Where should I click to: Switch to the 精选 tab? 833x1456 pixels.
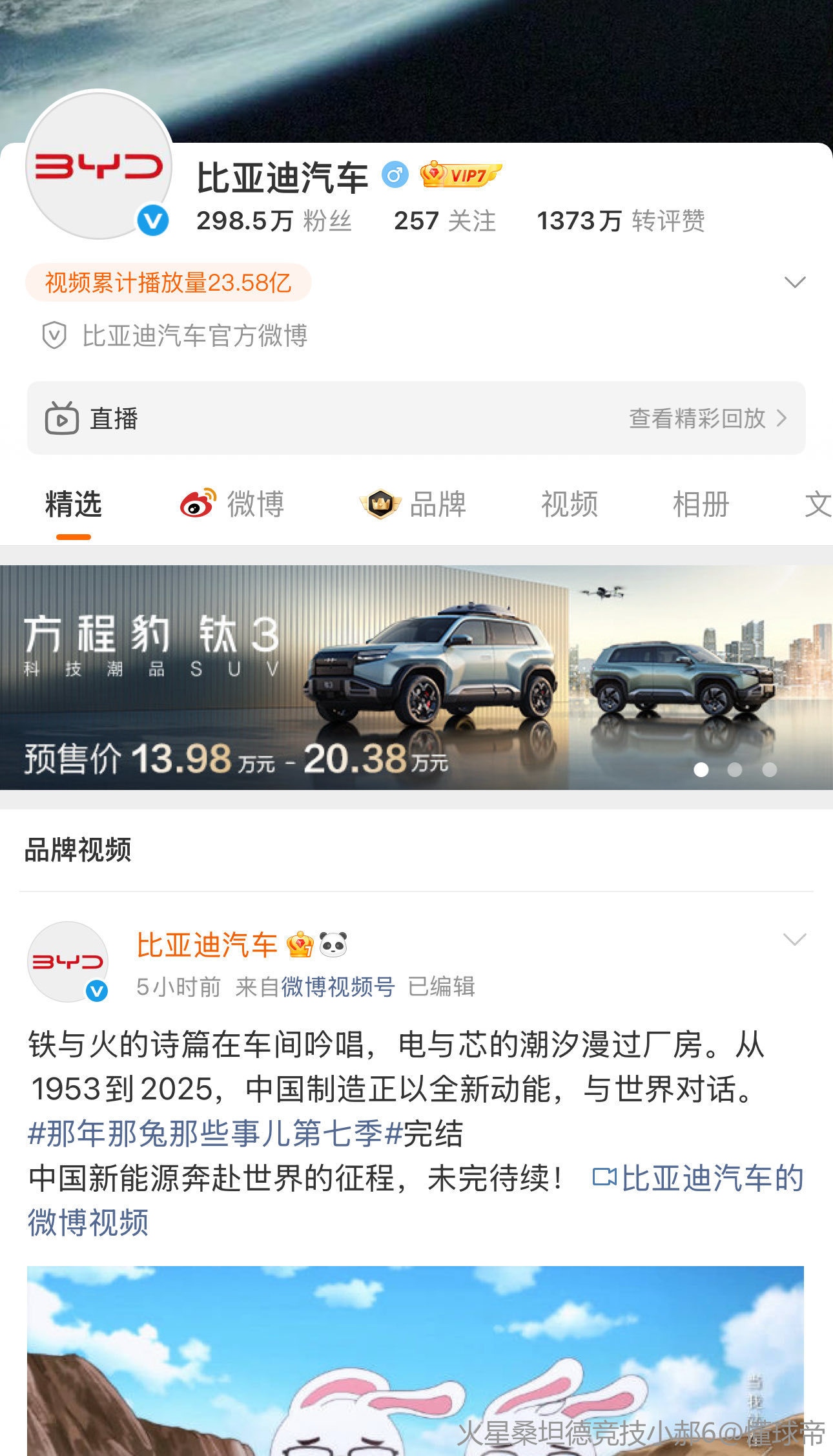point(74,504)
